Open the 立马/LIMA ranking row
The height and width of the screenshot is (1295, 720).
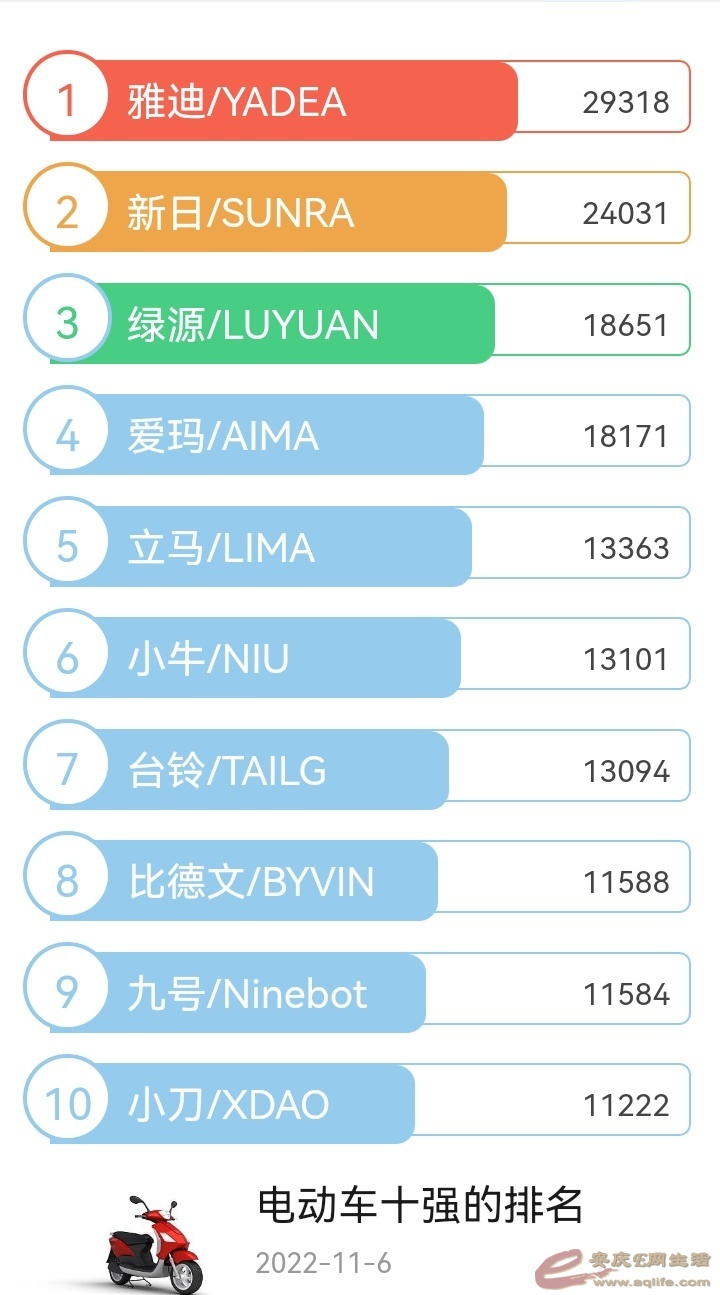(x=300, y=547)
